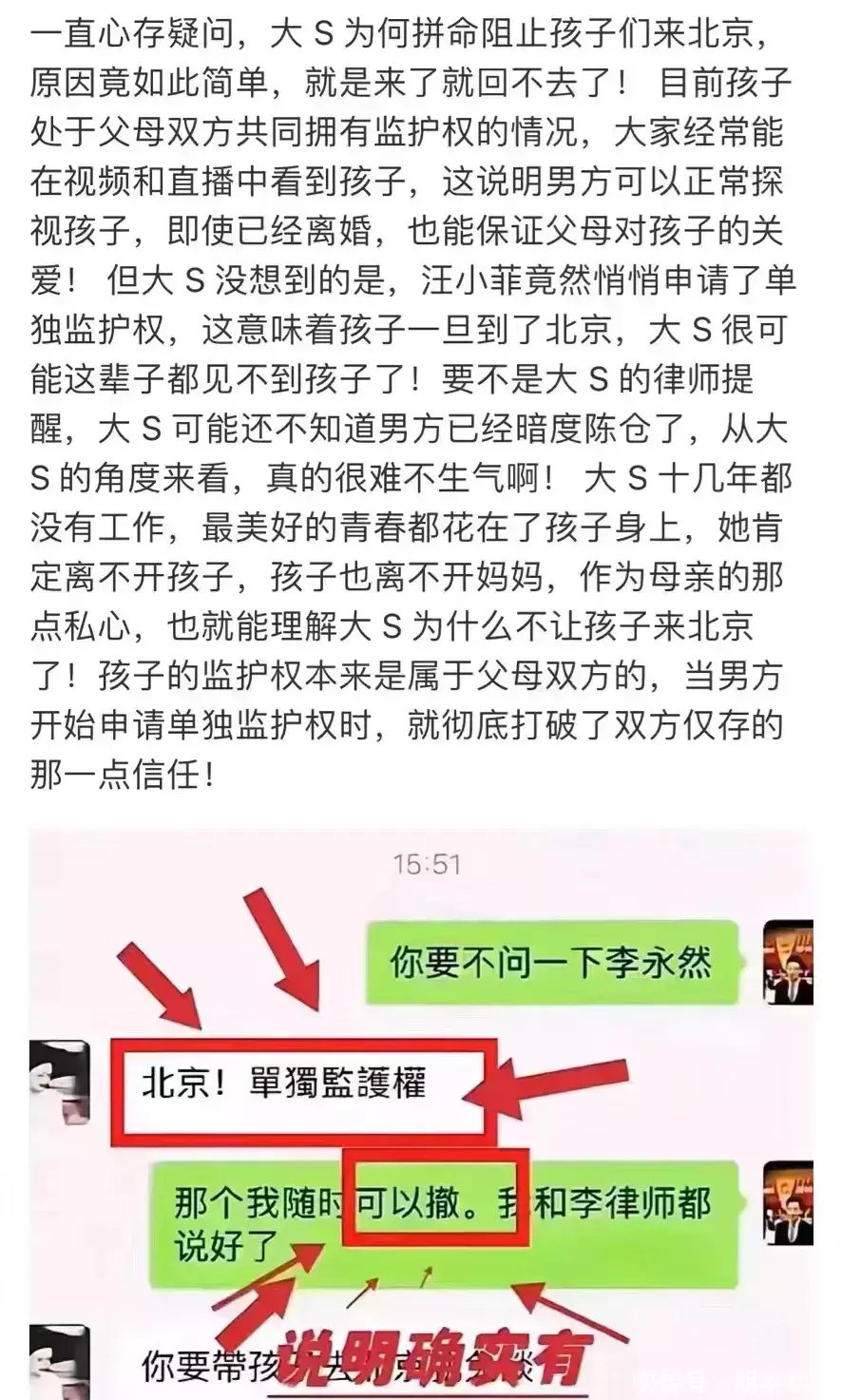Open the embedded chat screenshot image

pos(421,1112)
